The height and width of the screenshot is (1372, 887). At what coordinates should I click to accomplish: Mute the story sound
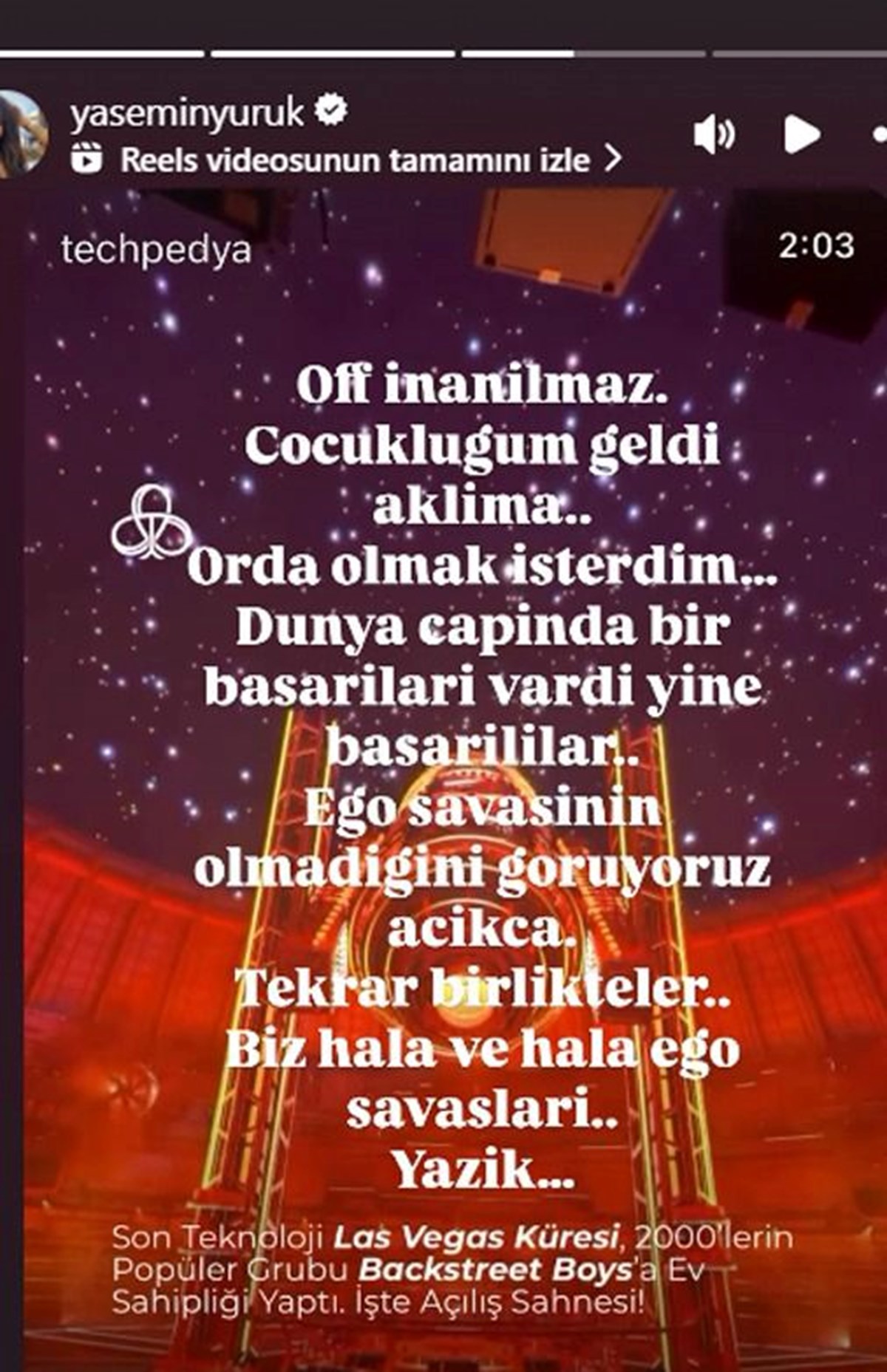point(714,135)
